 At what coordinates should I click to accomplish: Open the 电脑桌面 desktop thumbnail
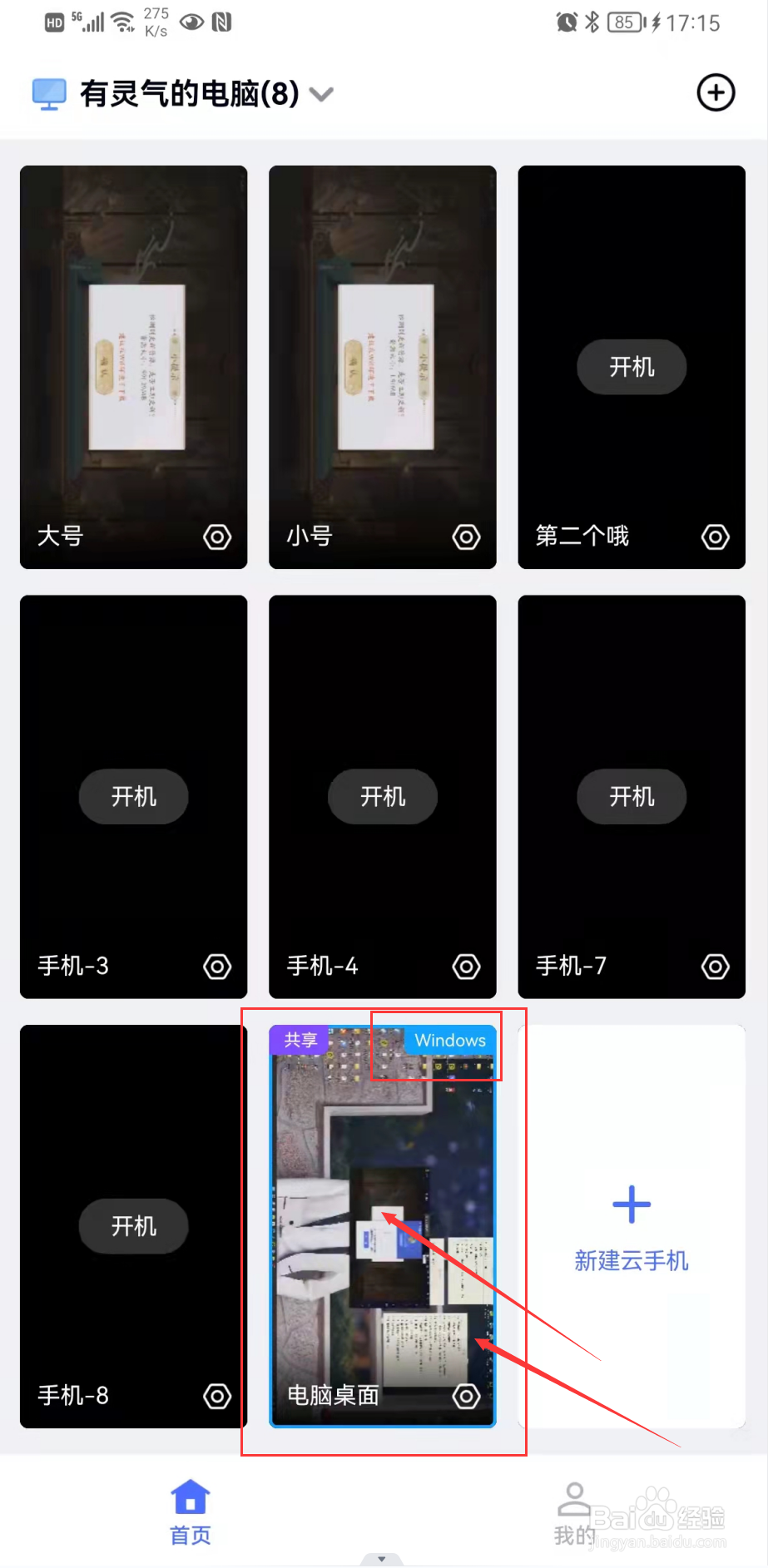(x=382, y=1206)
